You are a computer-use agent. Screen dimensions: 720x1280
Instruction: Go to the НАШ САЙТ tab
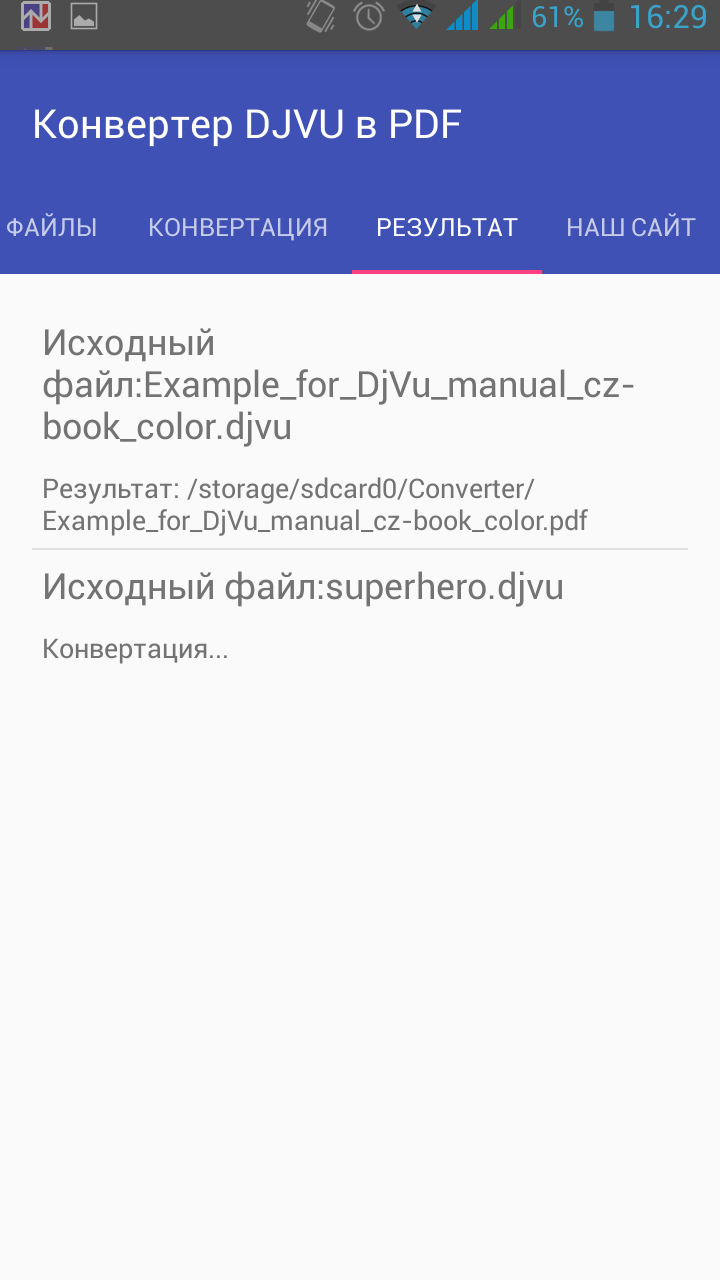[631, 227]
